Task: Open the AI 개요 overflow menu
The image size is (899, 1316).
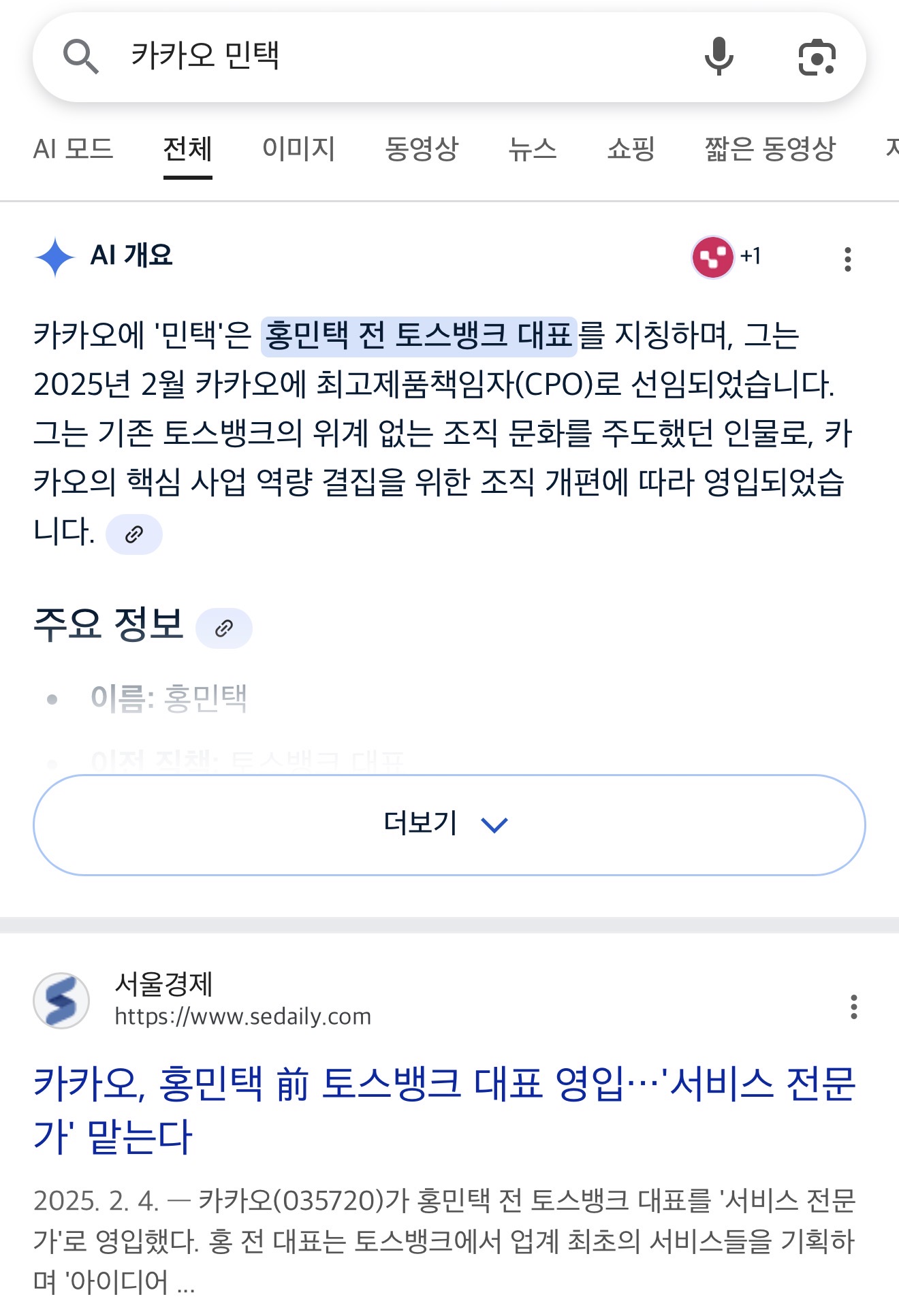Action: (847, 259)
